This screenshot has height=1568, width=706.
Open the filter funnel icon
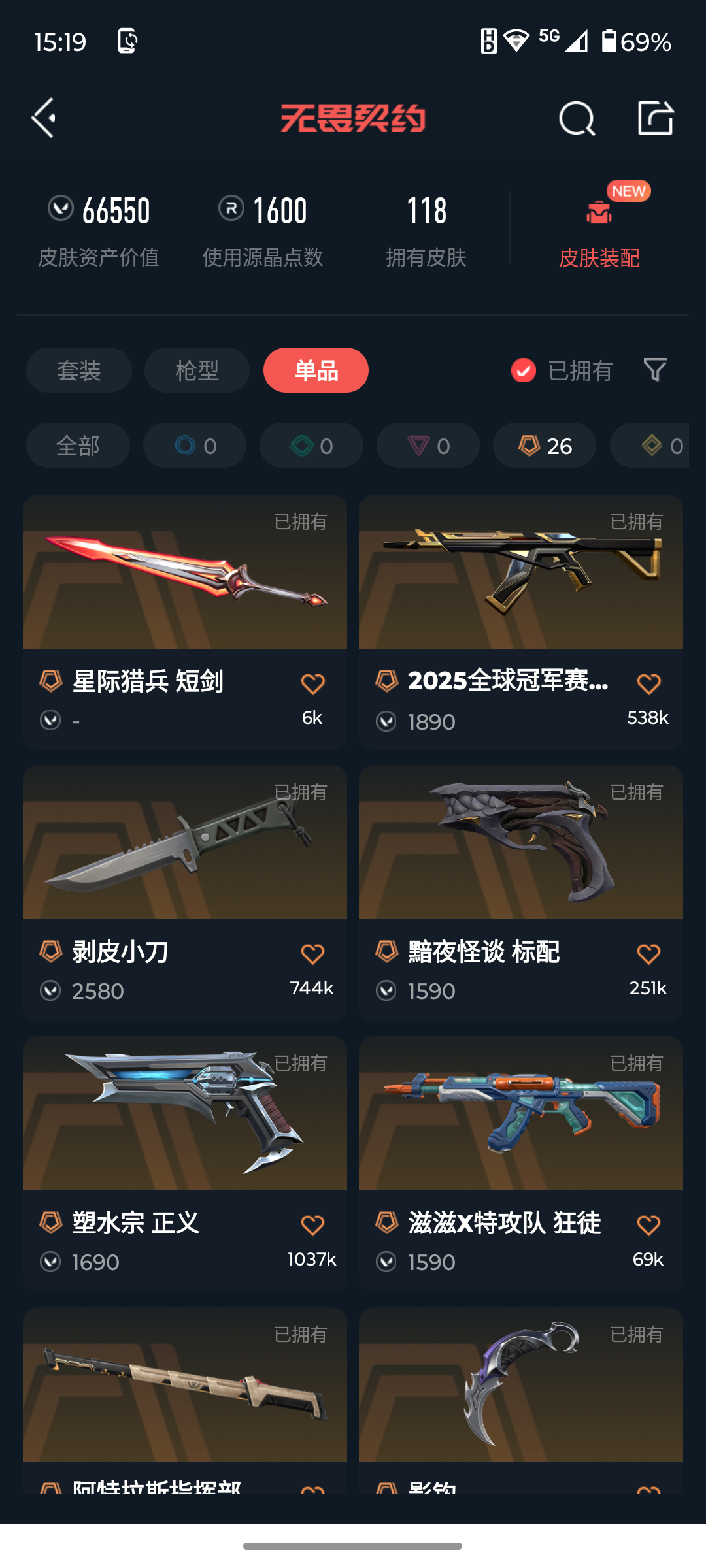click(654, 370)
